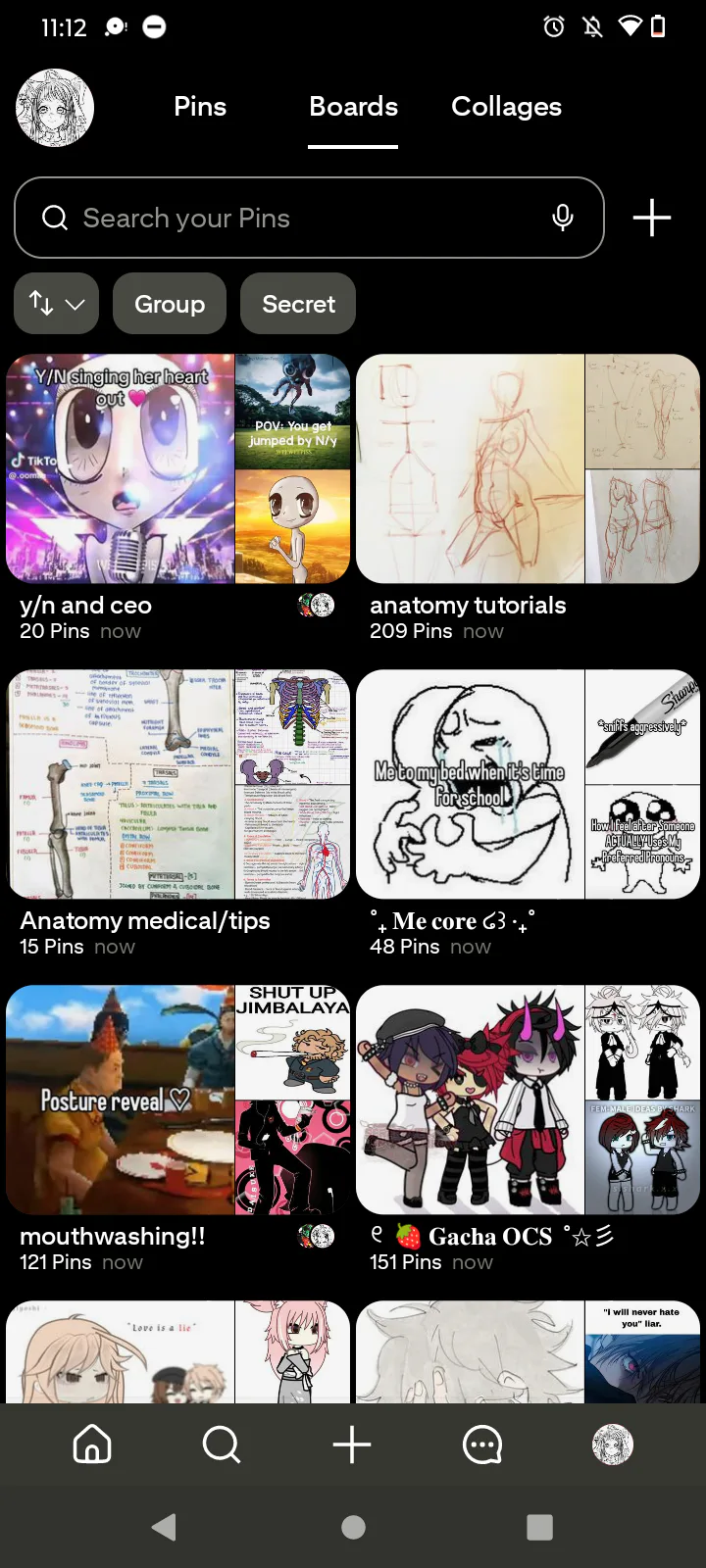Tap the Search your Pins field
The width and height of the screenshot is (706, 1568).
pos(294,218)
